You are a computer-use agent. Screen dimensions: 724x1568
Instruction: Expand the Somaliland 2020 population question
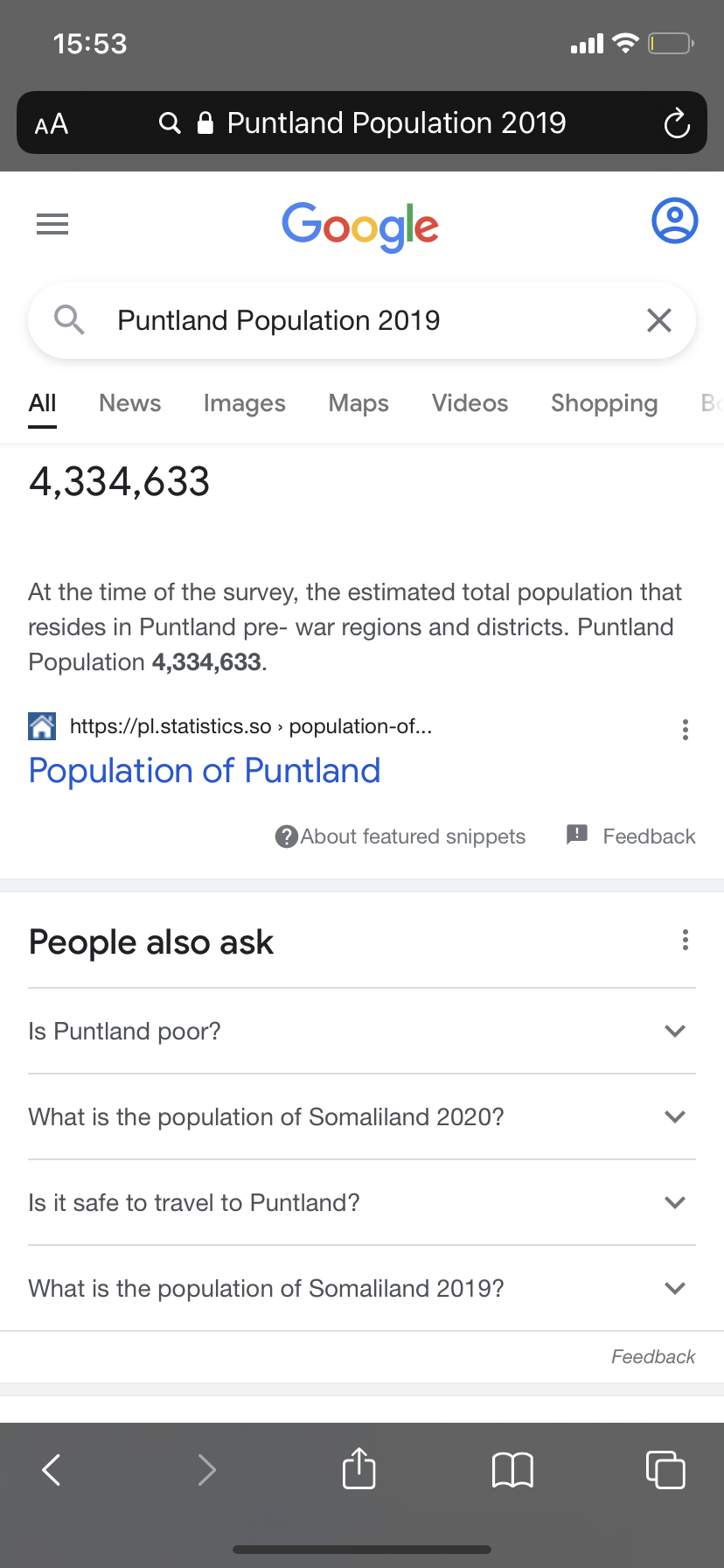click(362, 1117)
